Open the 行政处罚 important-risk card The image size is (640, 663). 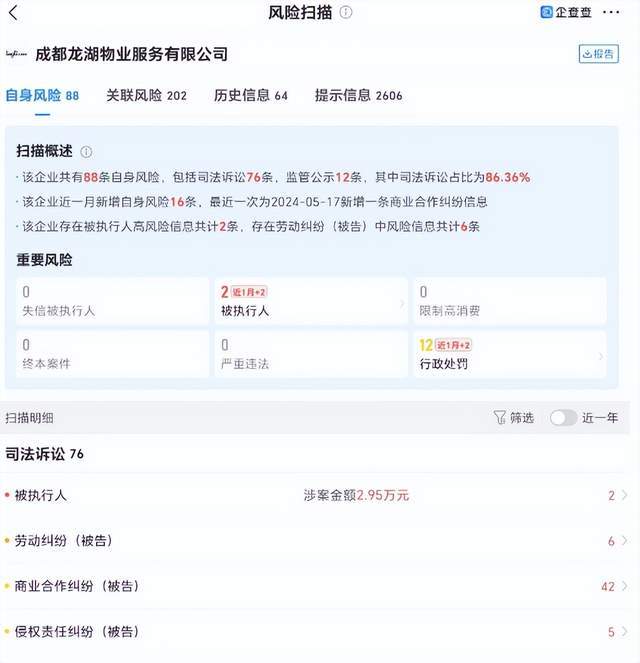tap(509, 354)
